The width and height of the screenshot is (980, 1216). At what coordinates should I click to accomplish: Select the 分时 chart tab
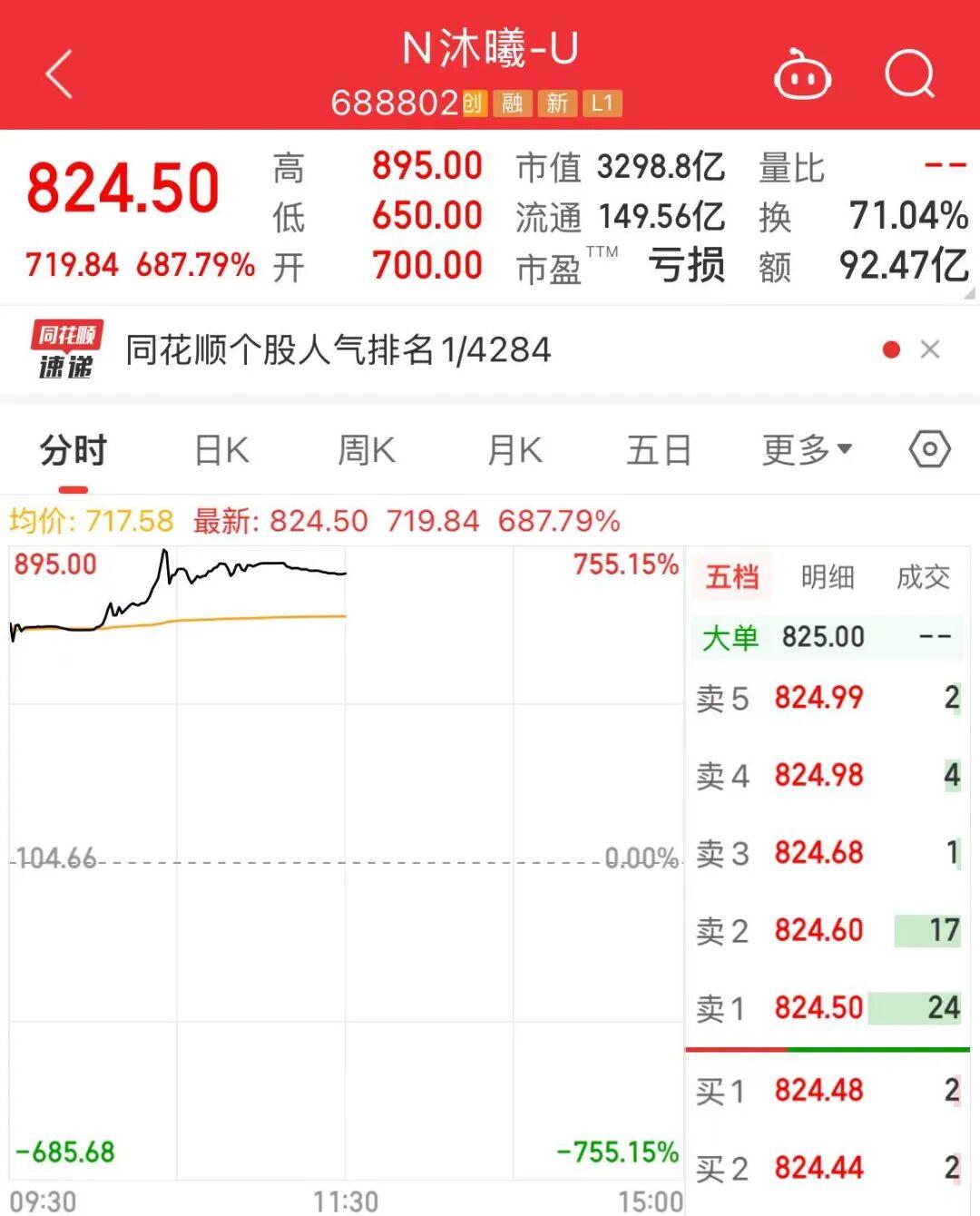pyautogui.click(x=73, y=450)
